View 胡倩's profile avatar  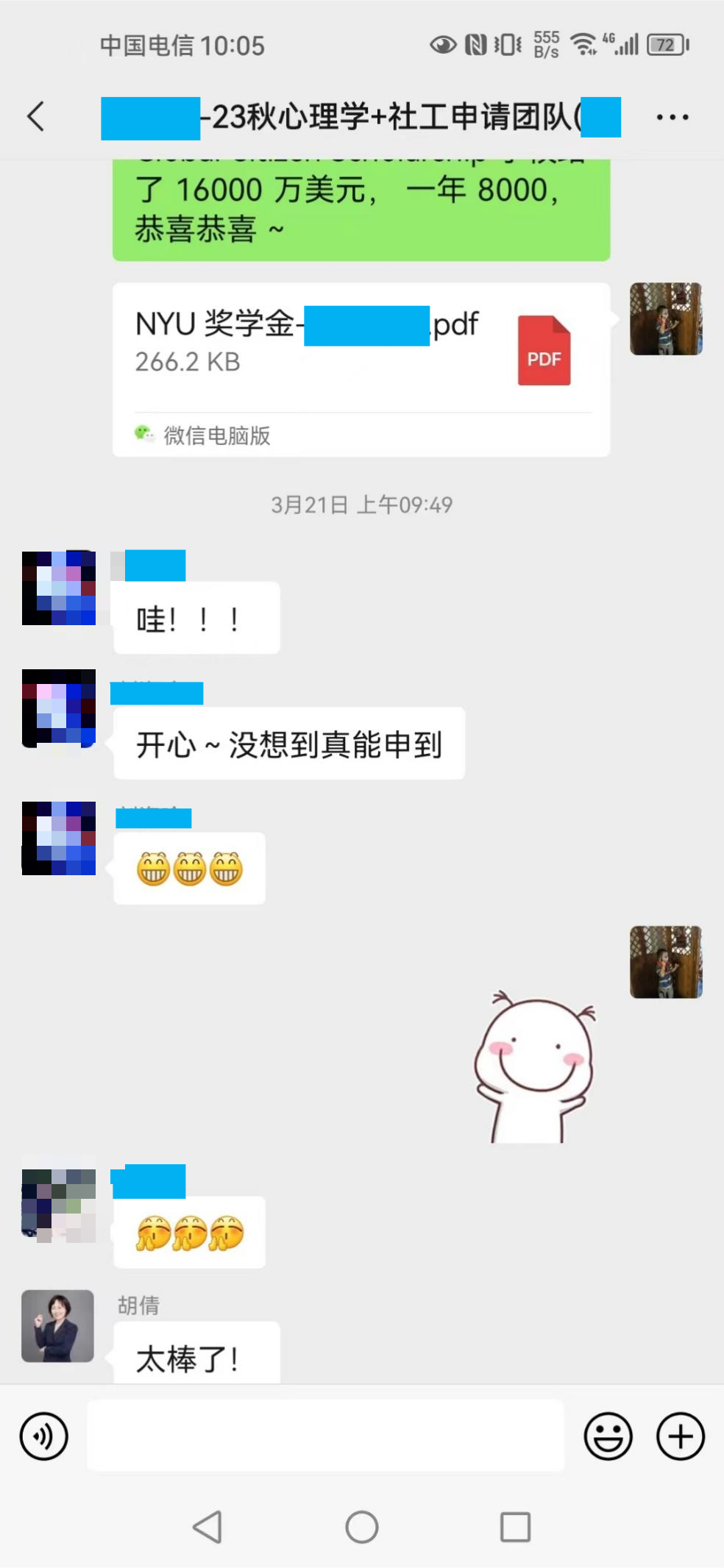pos(57,1326)
